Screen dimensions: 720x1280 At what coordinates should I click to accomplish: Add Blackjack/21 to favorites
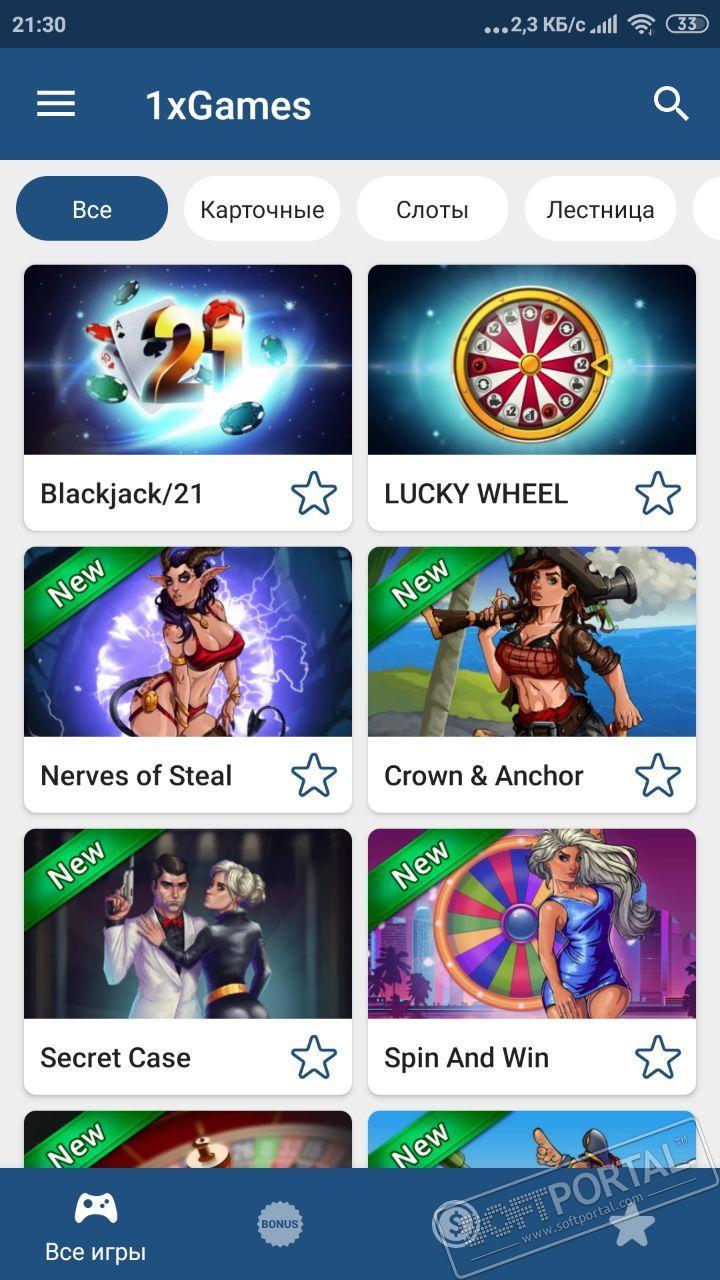click(314, 494)
